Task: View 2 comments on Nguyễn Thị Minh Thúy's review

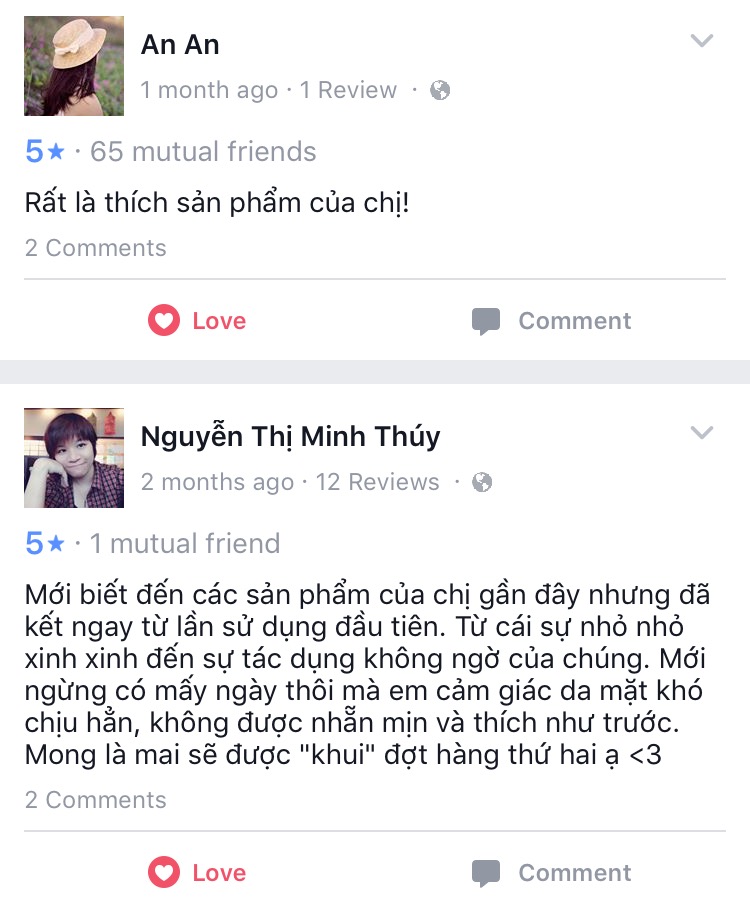Action: pyautogui.click(x=96, y=800)
